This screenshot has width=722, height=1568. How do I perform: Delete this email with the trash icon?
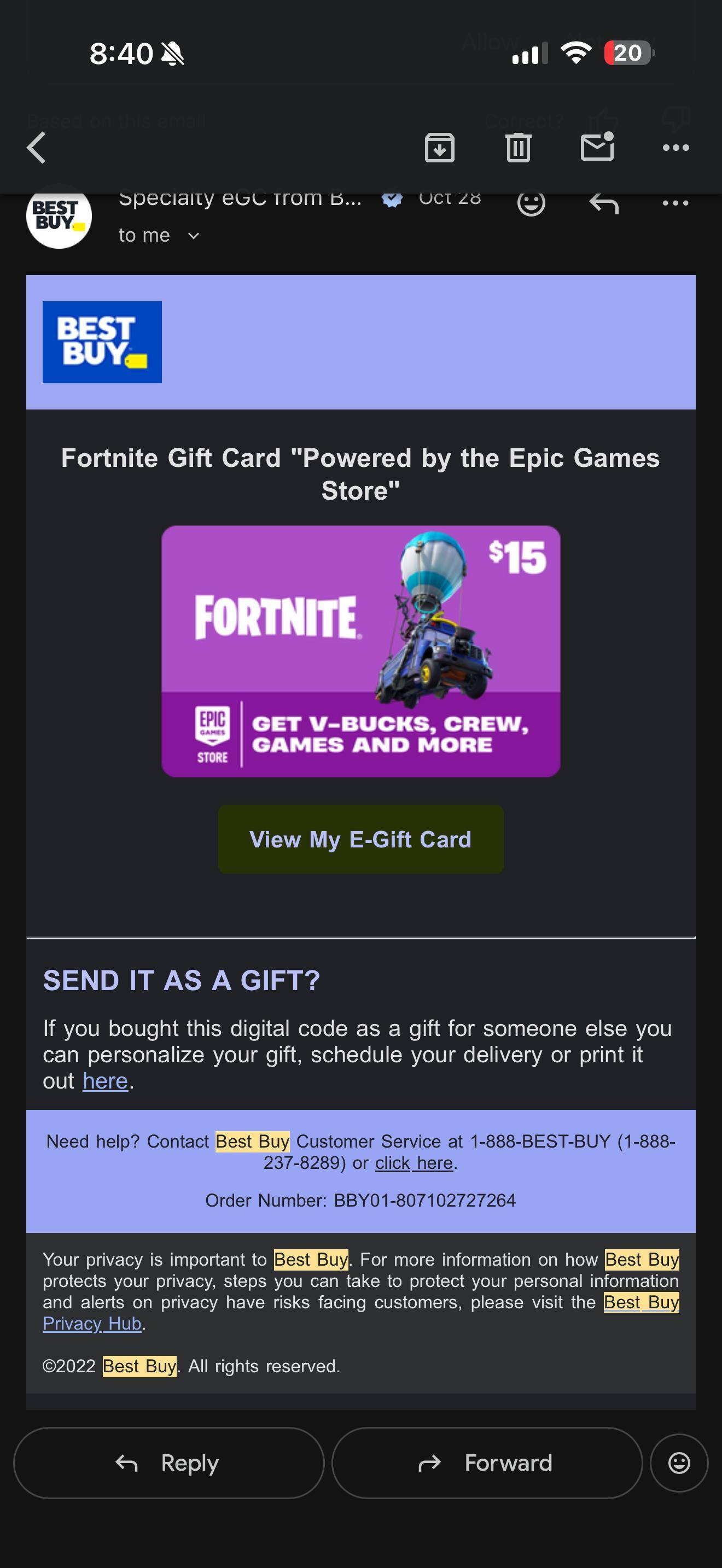point(518,148)
